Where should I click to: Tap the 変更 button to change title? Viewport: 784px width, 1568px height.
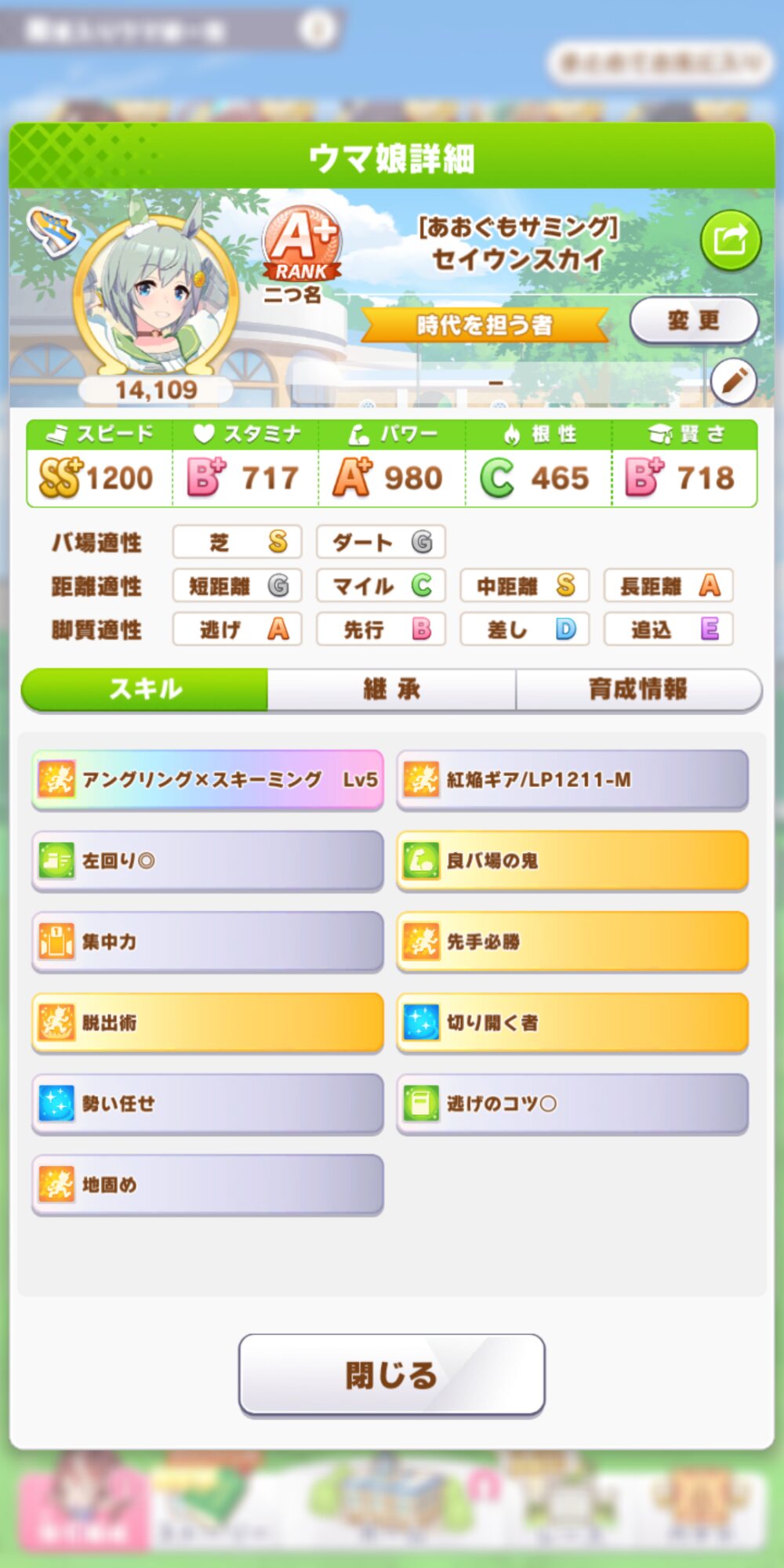coord(694,320)
